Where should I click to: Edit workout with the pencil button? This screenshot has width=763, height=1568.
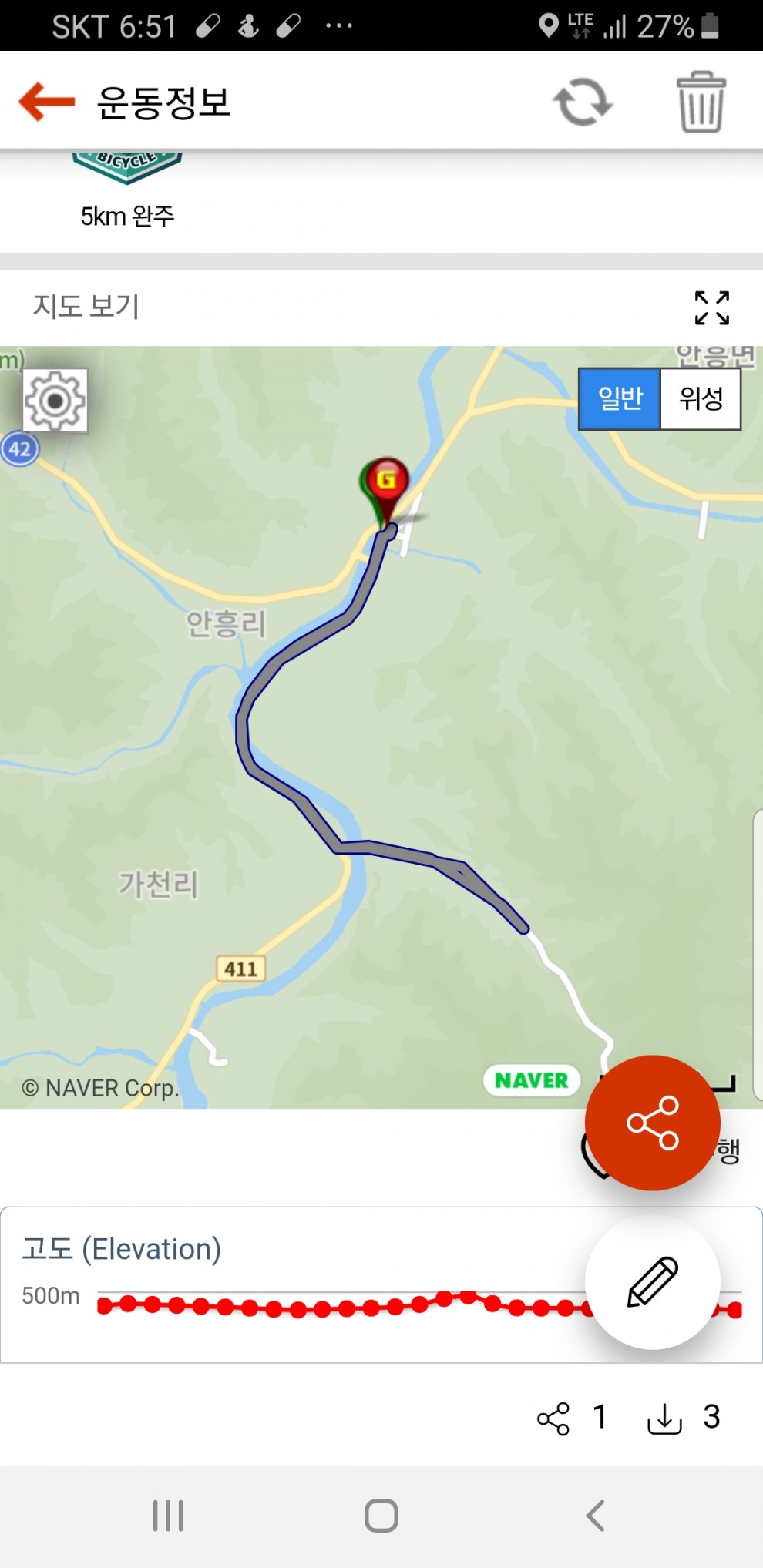(652, 1281)
